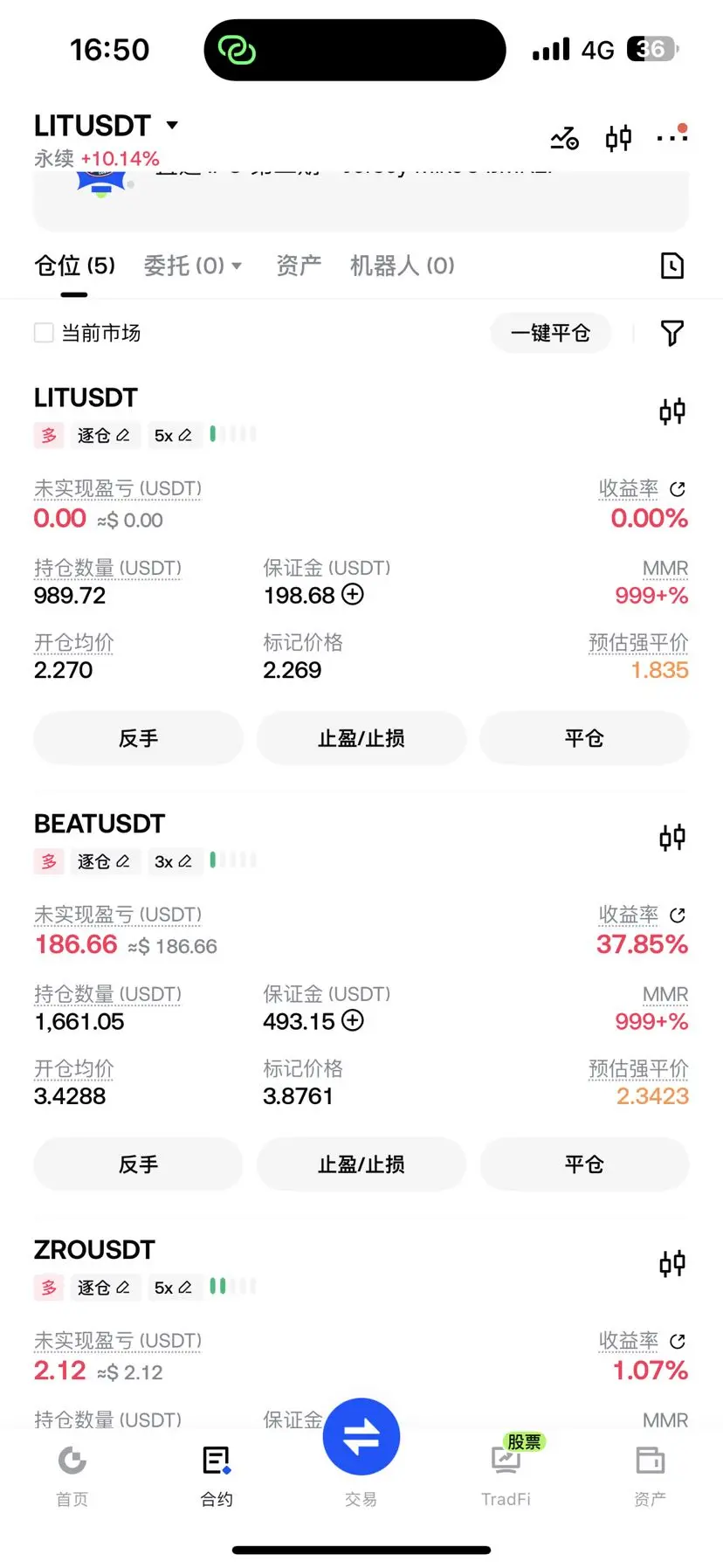Check the 当前市场 checkbox
Image resolution: width=723 pixels, height=1568 pixels.
[x=44, y=333]
